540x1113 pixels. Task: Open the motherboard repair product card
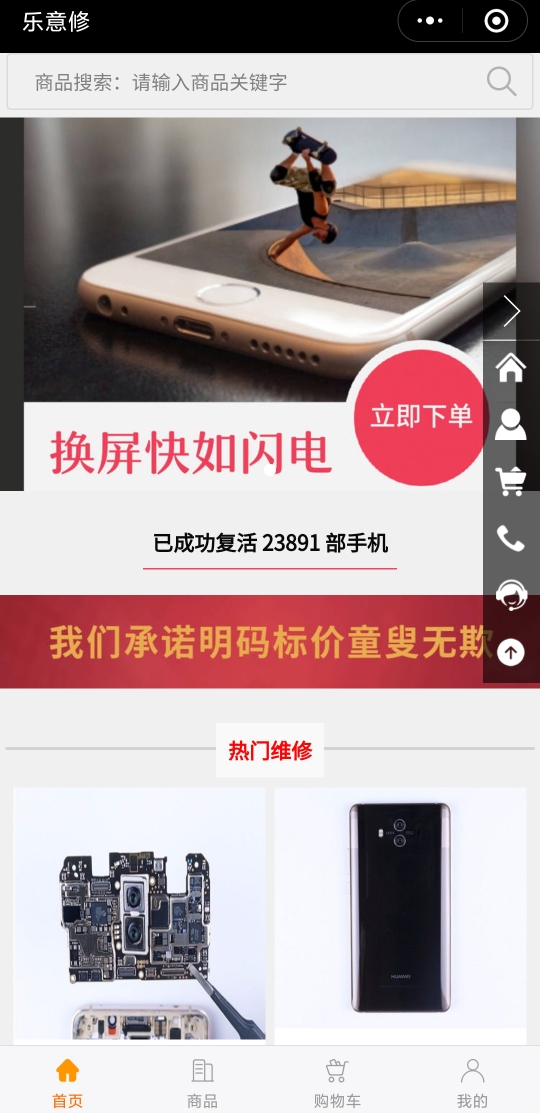pyautogui.click(x=139, y=916)
